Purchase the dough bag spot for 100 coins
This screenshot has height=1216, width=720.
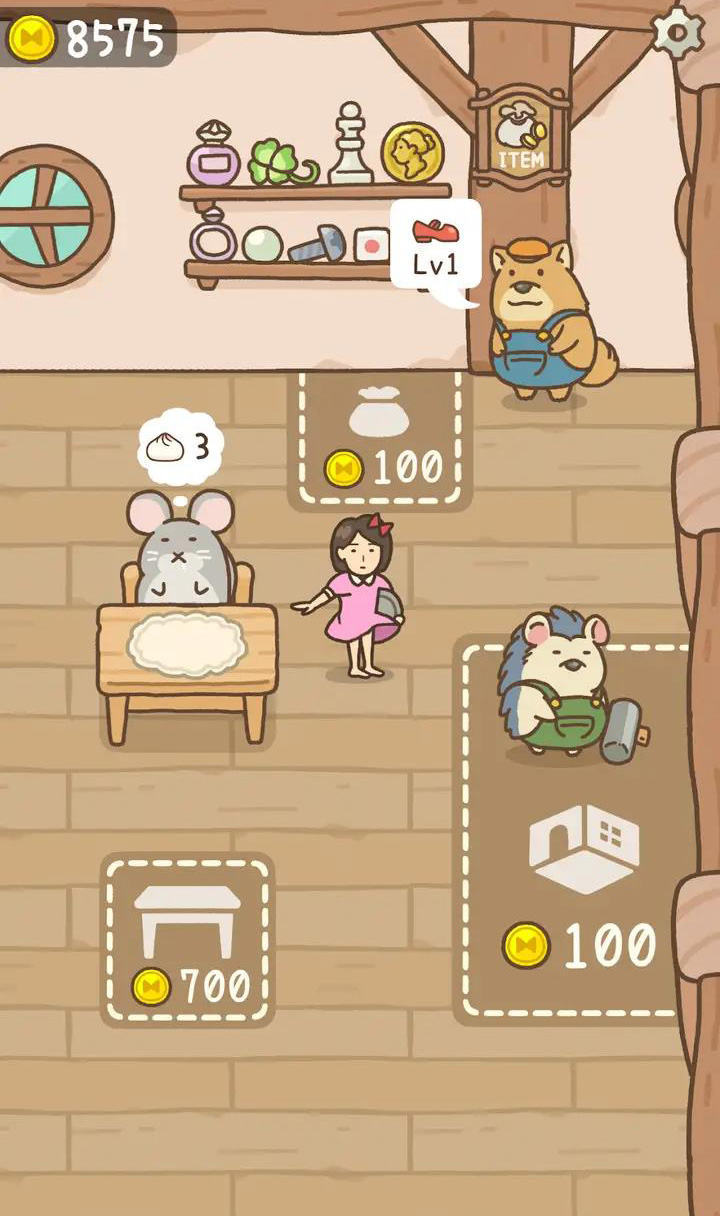380,440
